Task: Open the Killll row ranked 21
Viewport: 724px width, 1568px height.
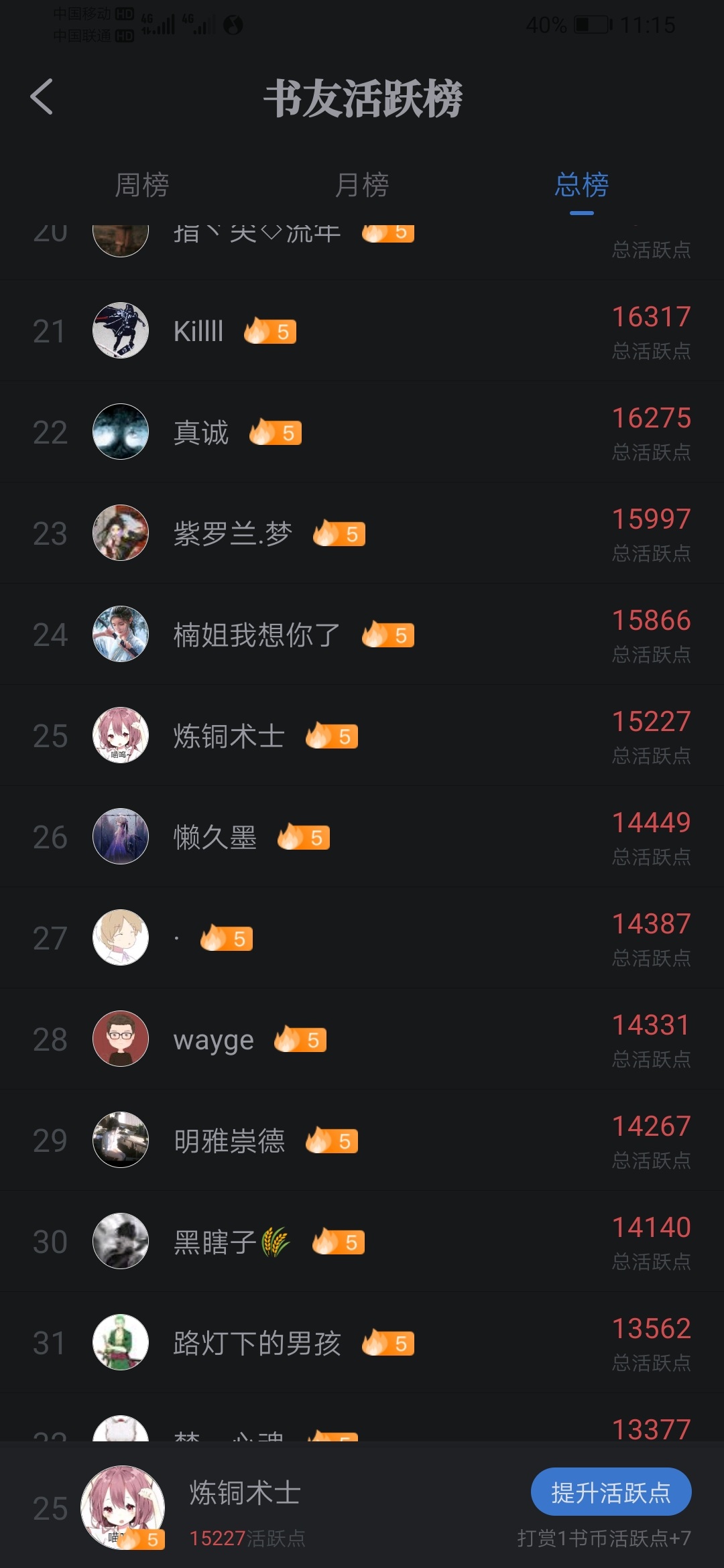Action: (362, 331)
